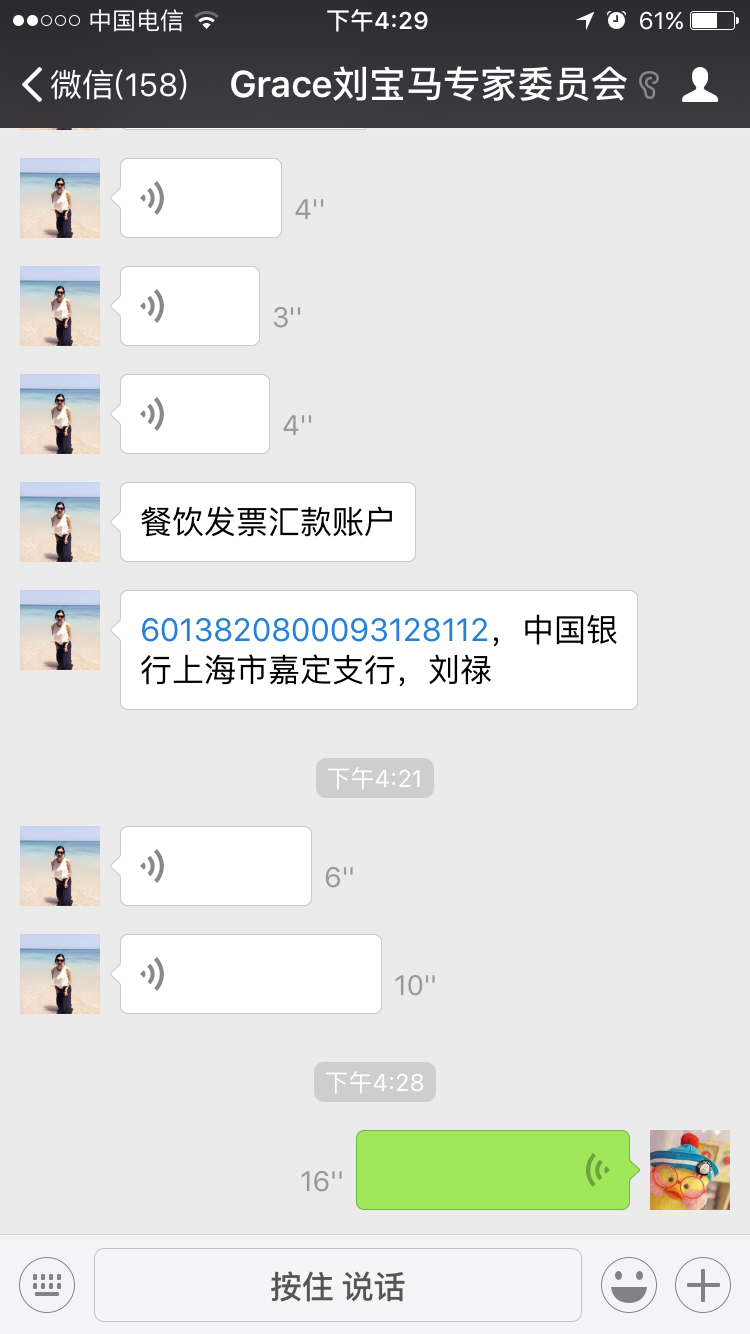Switch to keyboard text input
The height and width of the screenshot is (1334, 750).
coord(47,1284)
